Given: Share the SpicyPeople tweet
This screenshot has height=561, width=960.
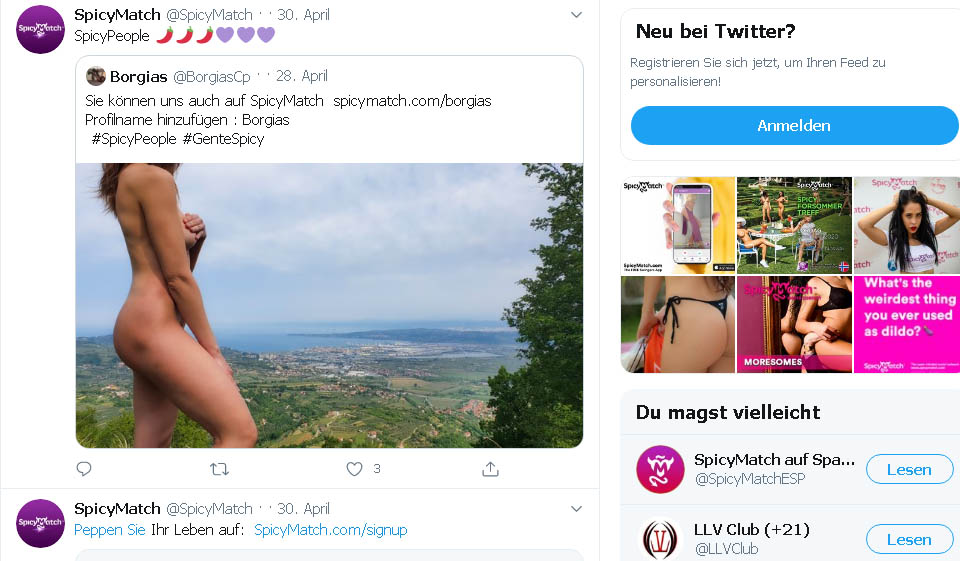Looking at the screenshot, I should click(x=490, y=468).
